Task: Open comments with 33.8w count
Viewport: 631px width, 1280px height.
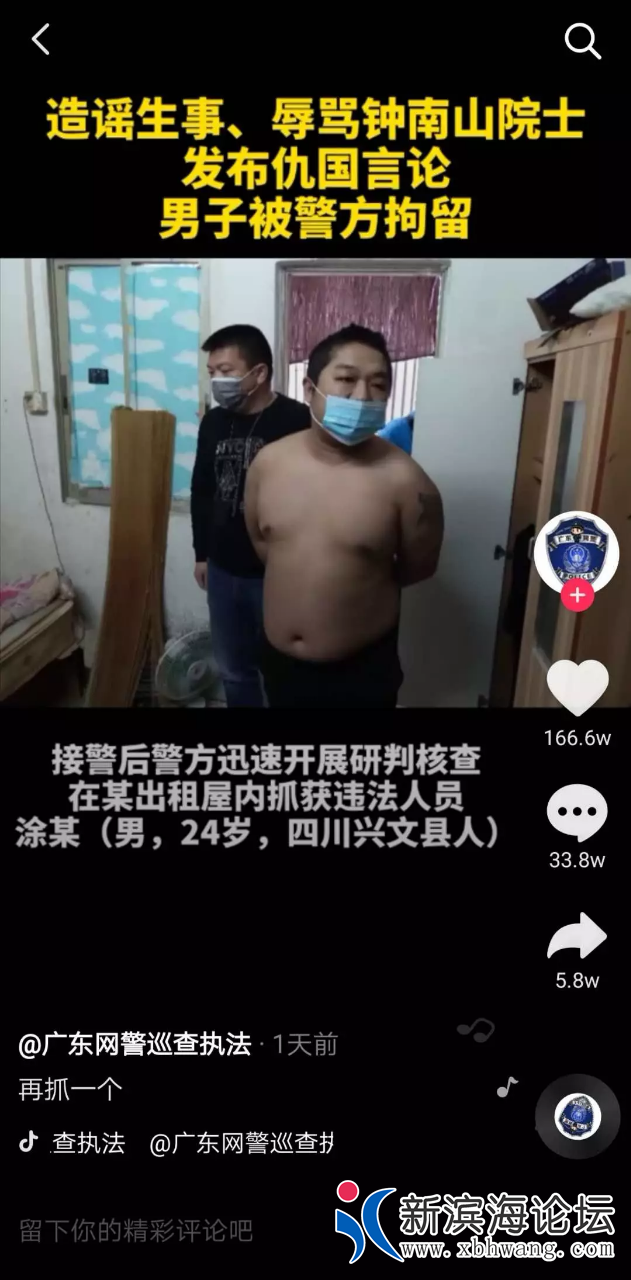Action: coord(577,812)
